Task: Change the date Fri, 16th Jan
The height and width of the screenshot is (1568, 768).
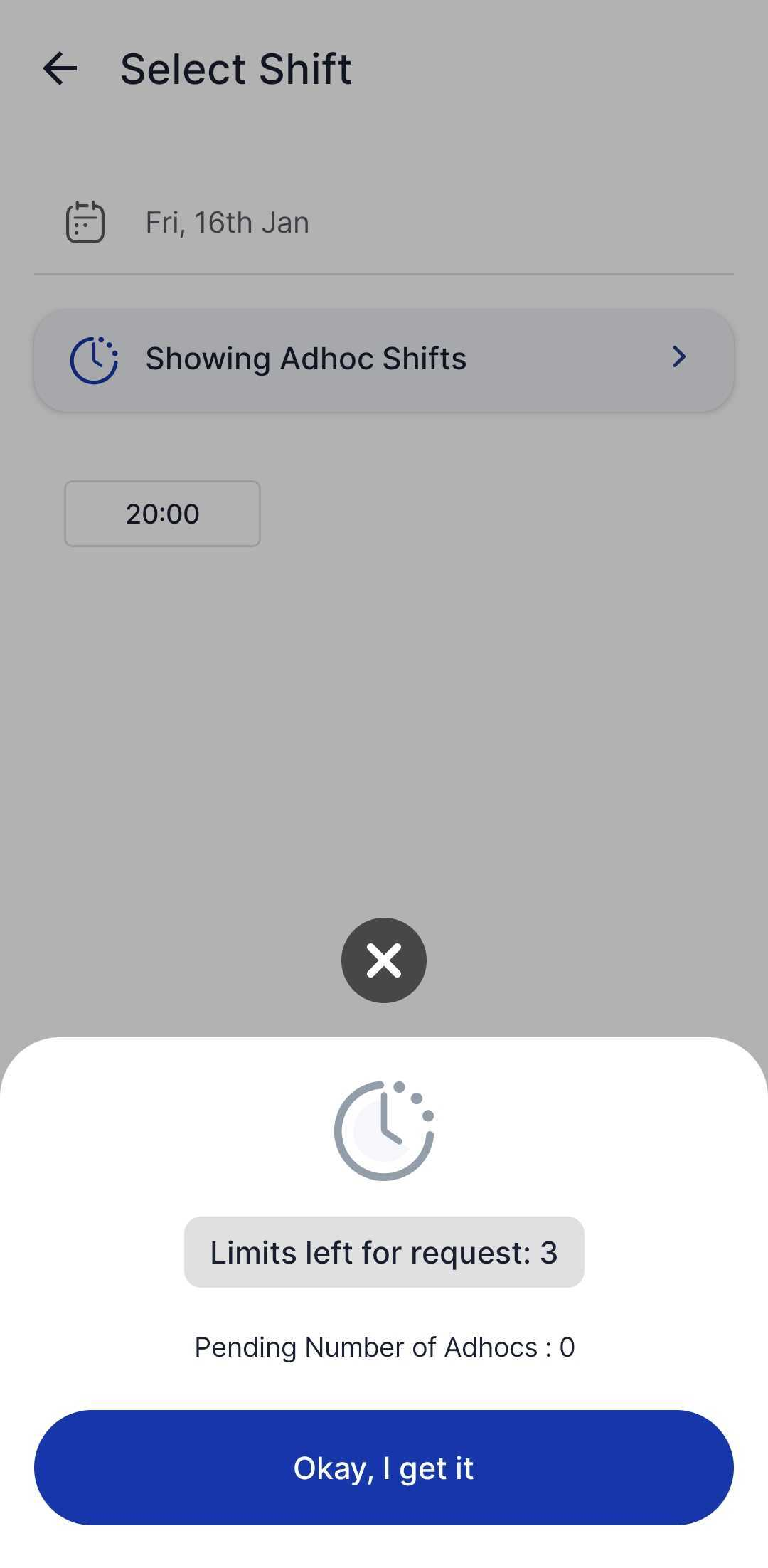Action: [x=227, y=223]
